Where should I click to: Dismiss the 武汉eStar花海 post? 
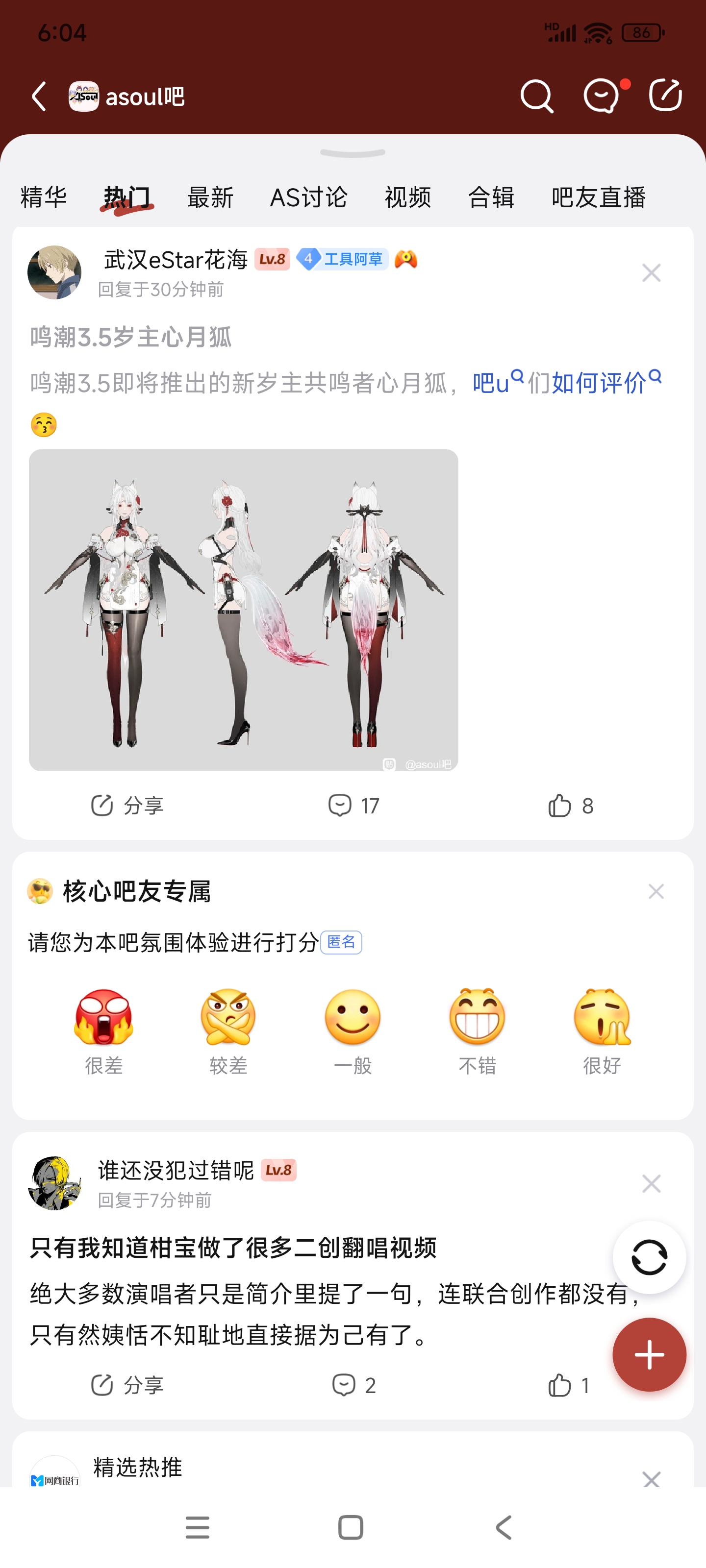click(651, 273)
